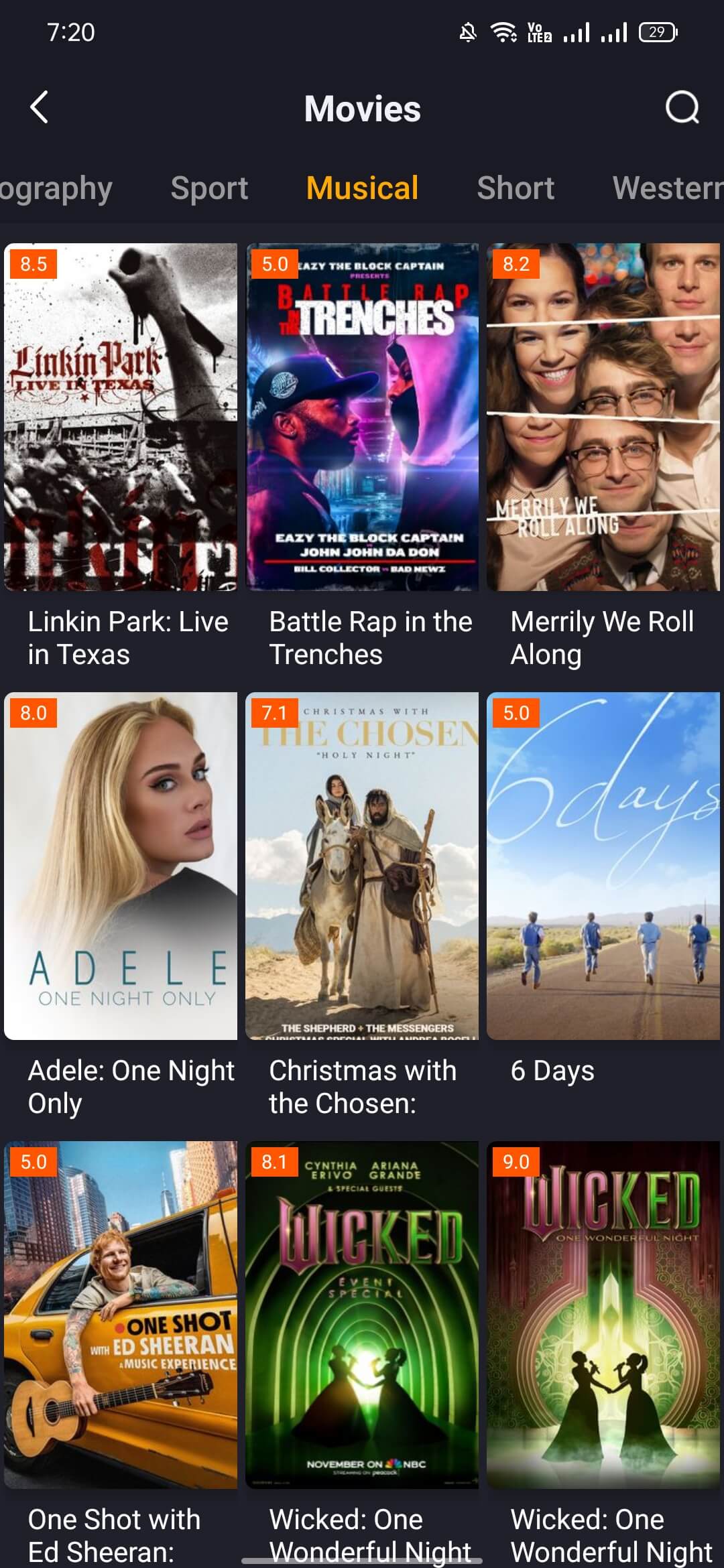
Task: Tap the Musical genre tab
Action: pyautogui.click(x=362, y=188)
